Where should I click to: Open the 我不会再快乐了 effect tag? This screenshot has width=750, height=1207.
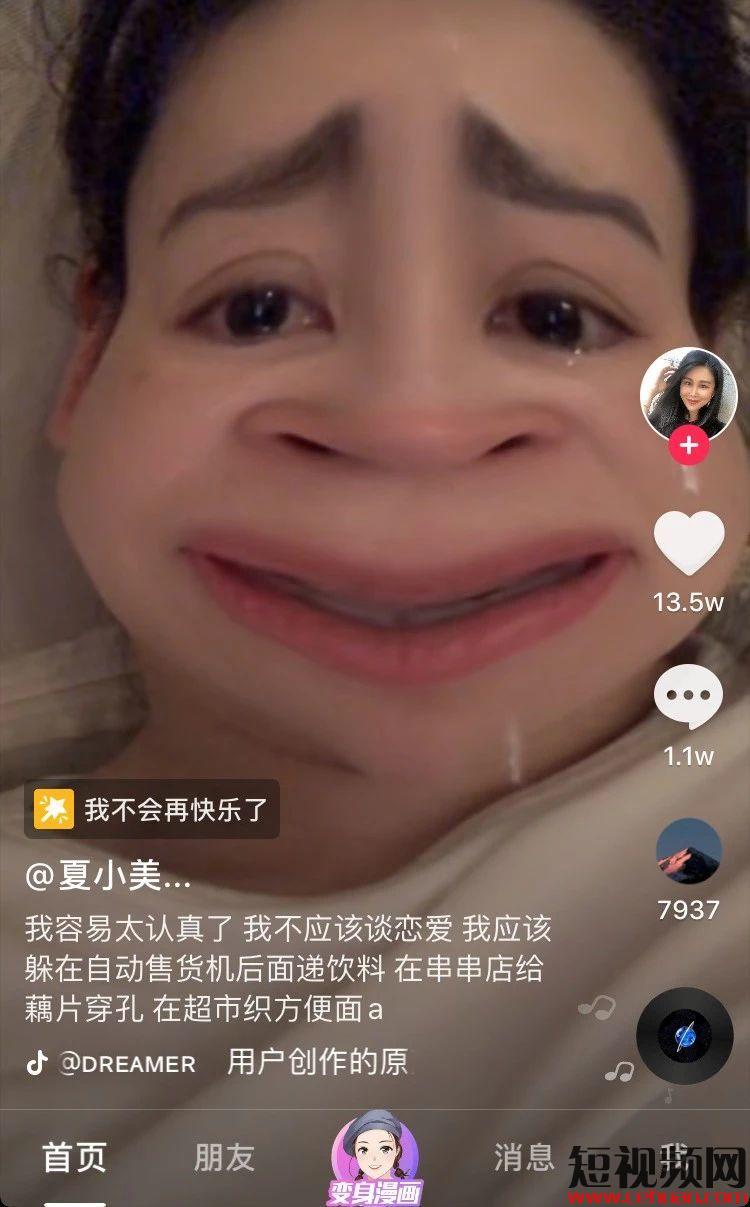click(152, 809)
